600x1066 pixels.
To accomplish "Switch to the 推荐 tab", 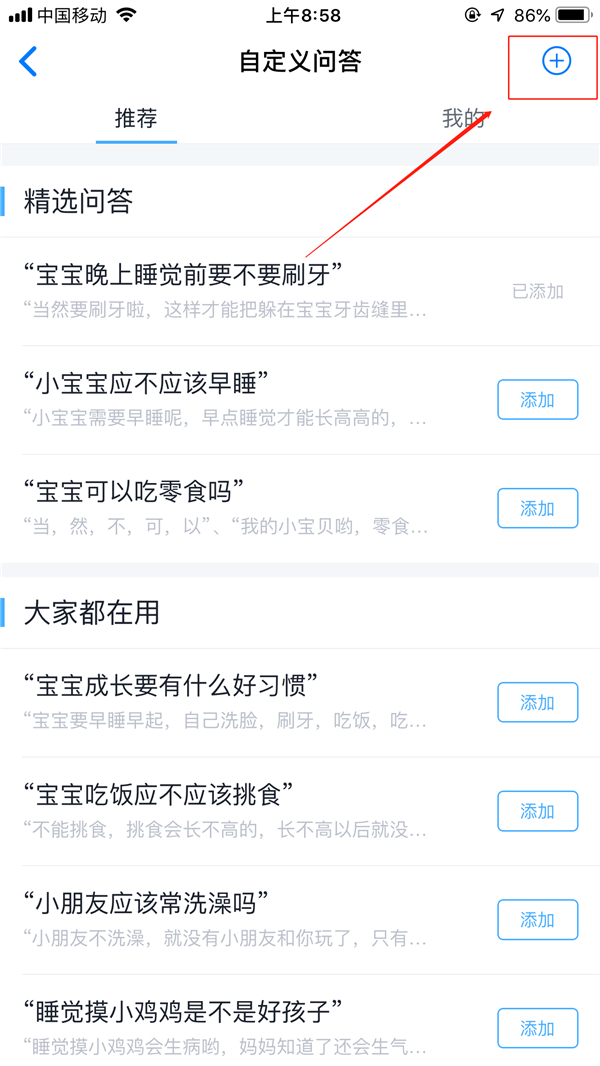I will (x=136, y=119).
